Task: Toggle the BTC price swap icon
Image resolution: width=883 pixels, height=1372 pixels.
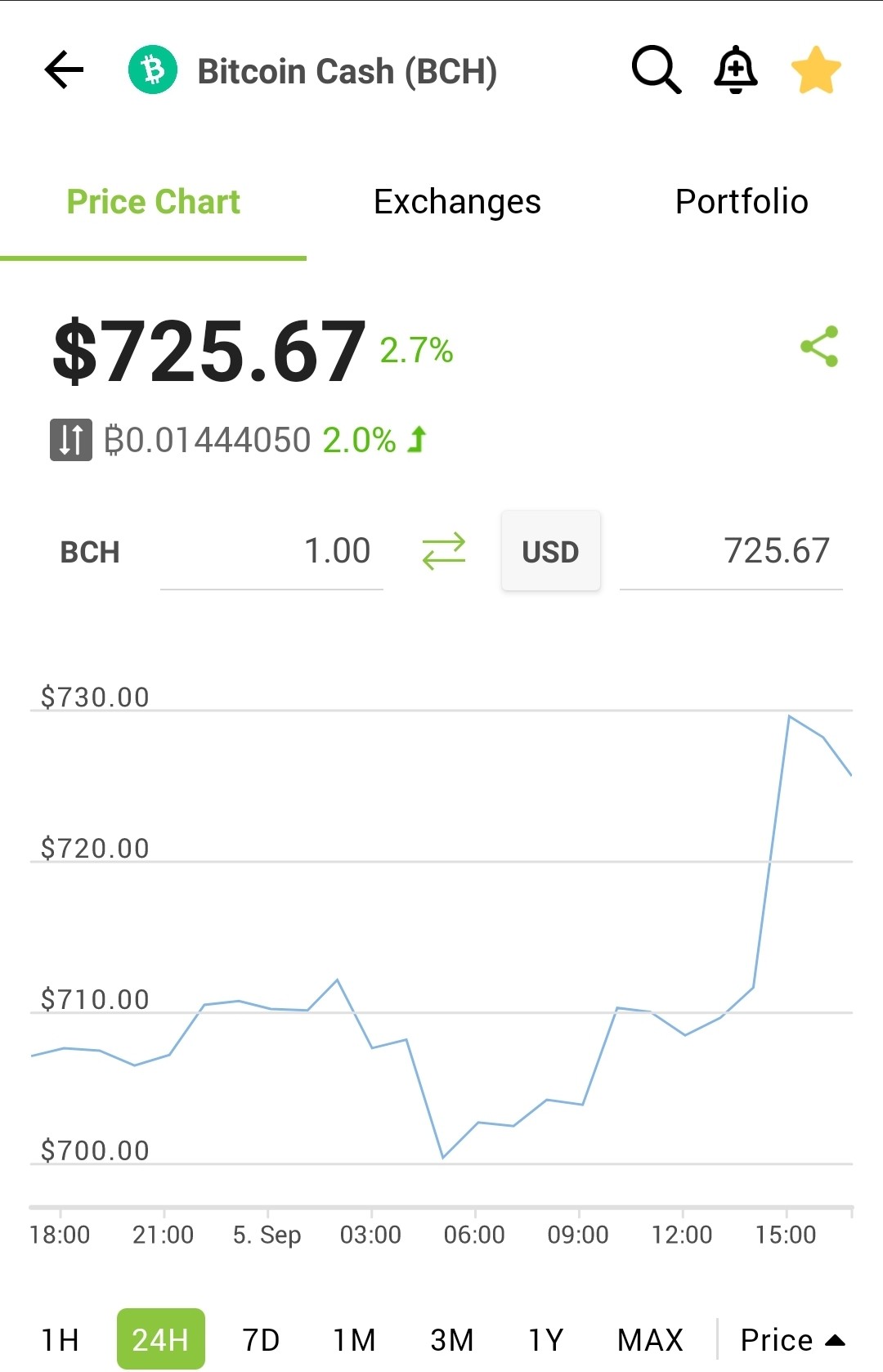Action: tap(71, 440)
